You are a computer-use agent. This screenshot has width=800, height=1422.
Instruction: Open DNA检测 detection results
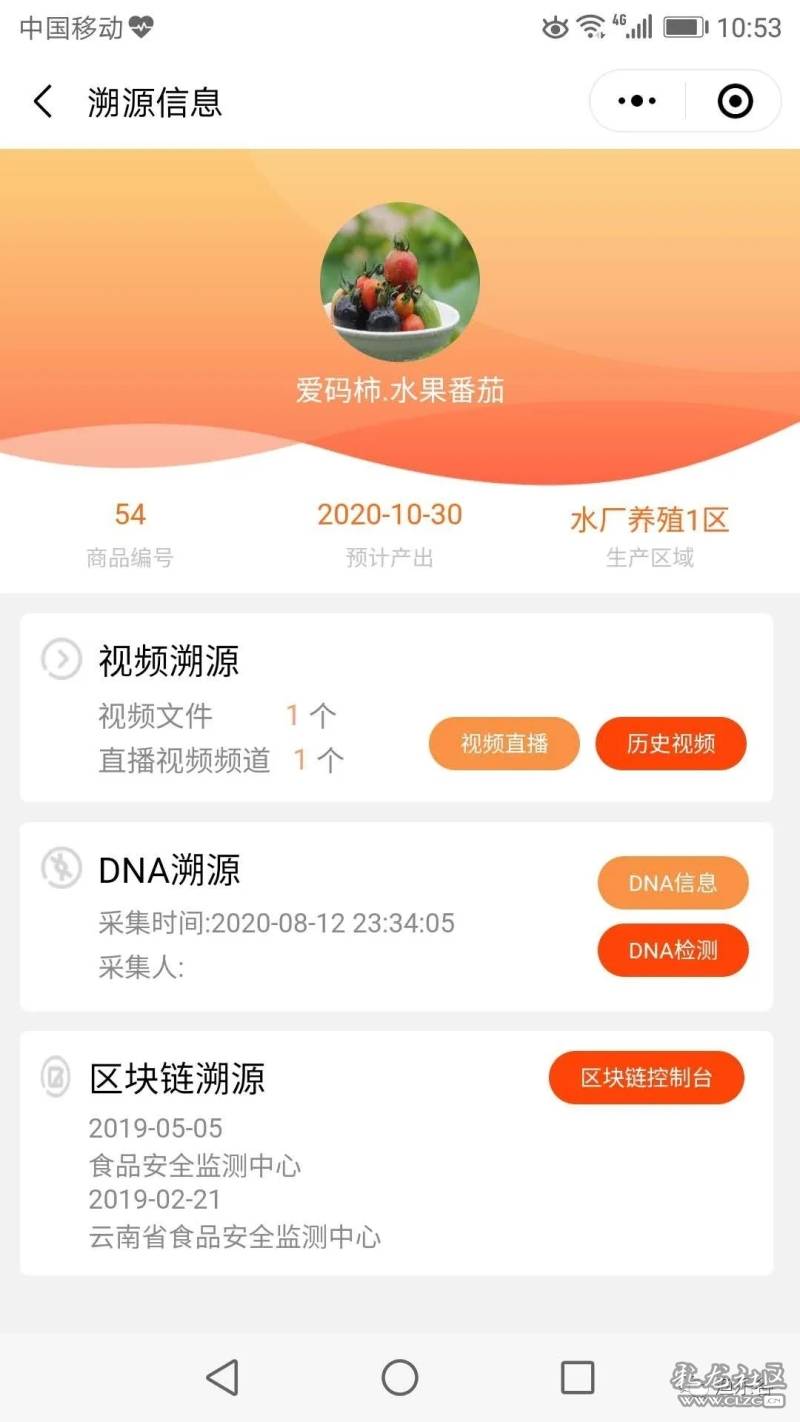pos(672,950)
